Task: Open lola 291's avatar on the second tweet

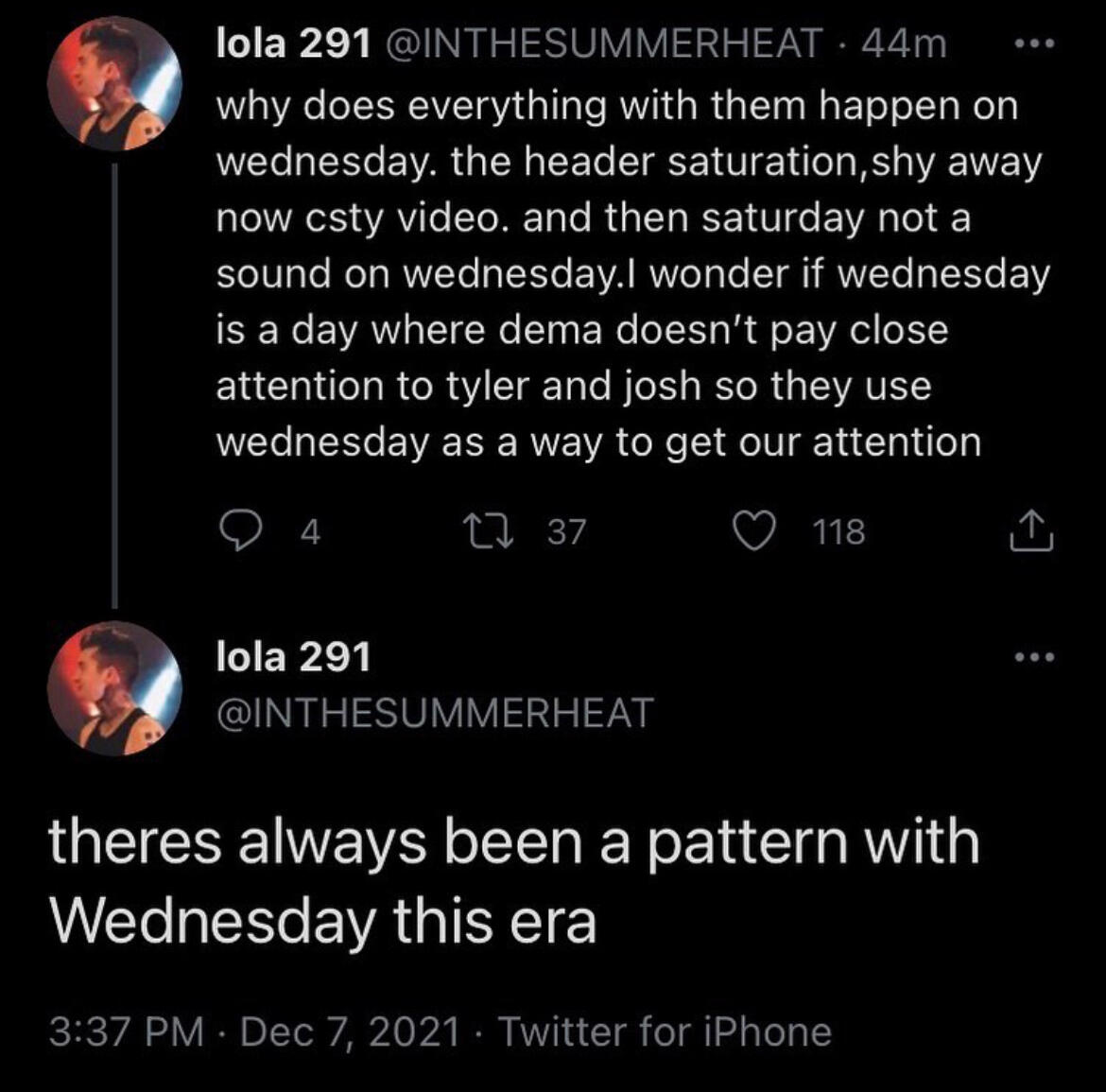Action: click(116, 689)
